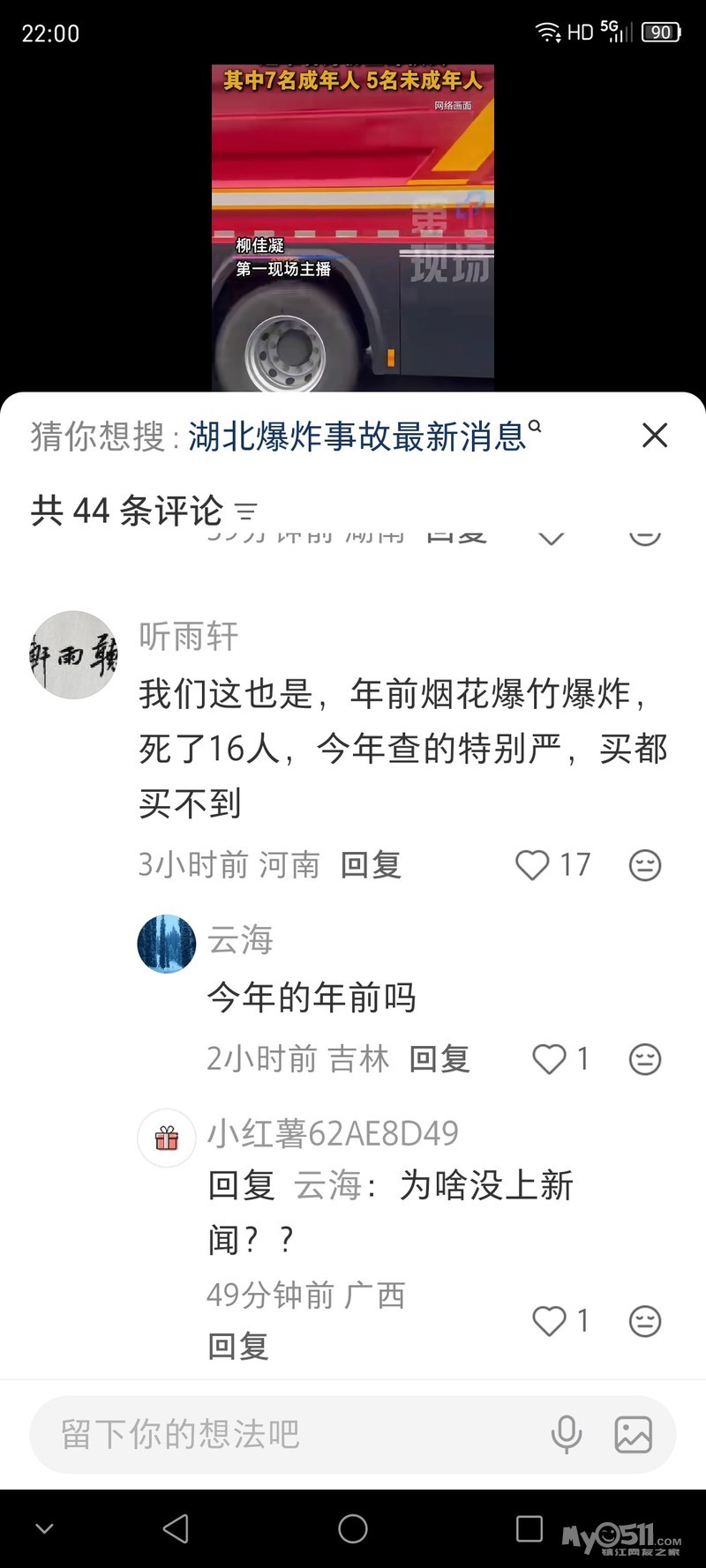Open 小红薯62AE8D49's profile avatar
The height and width of the screenshot is (1568, 706).
[x=167, y=1138]
